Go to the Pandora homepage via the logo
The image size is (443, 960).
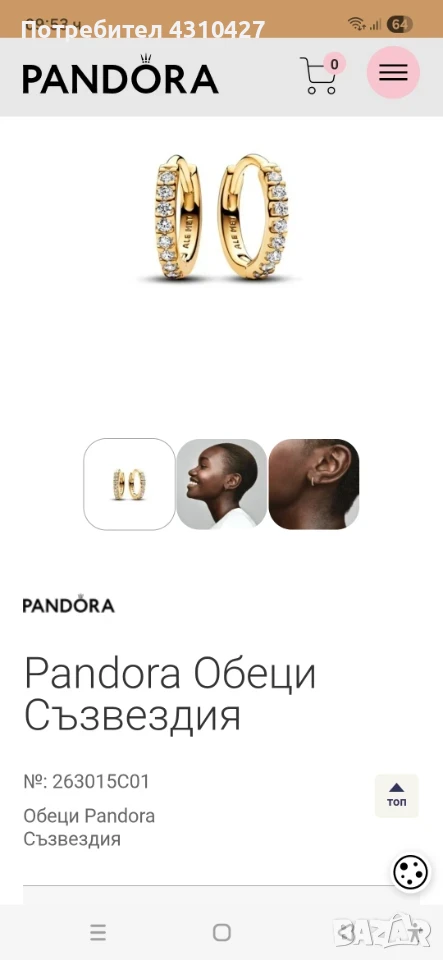pos(120,75)
